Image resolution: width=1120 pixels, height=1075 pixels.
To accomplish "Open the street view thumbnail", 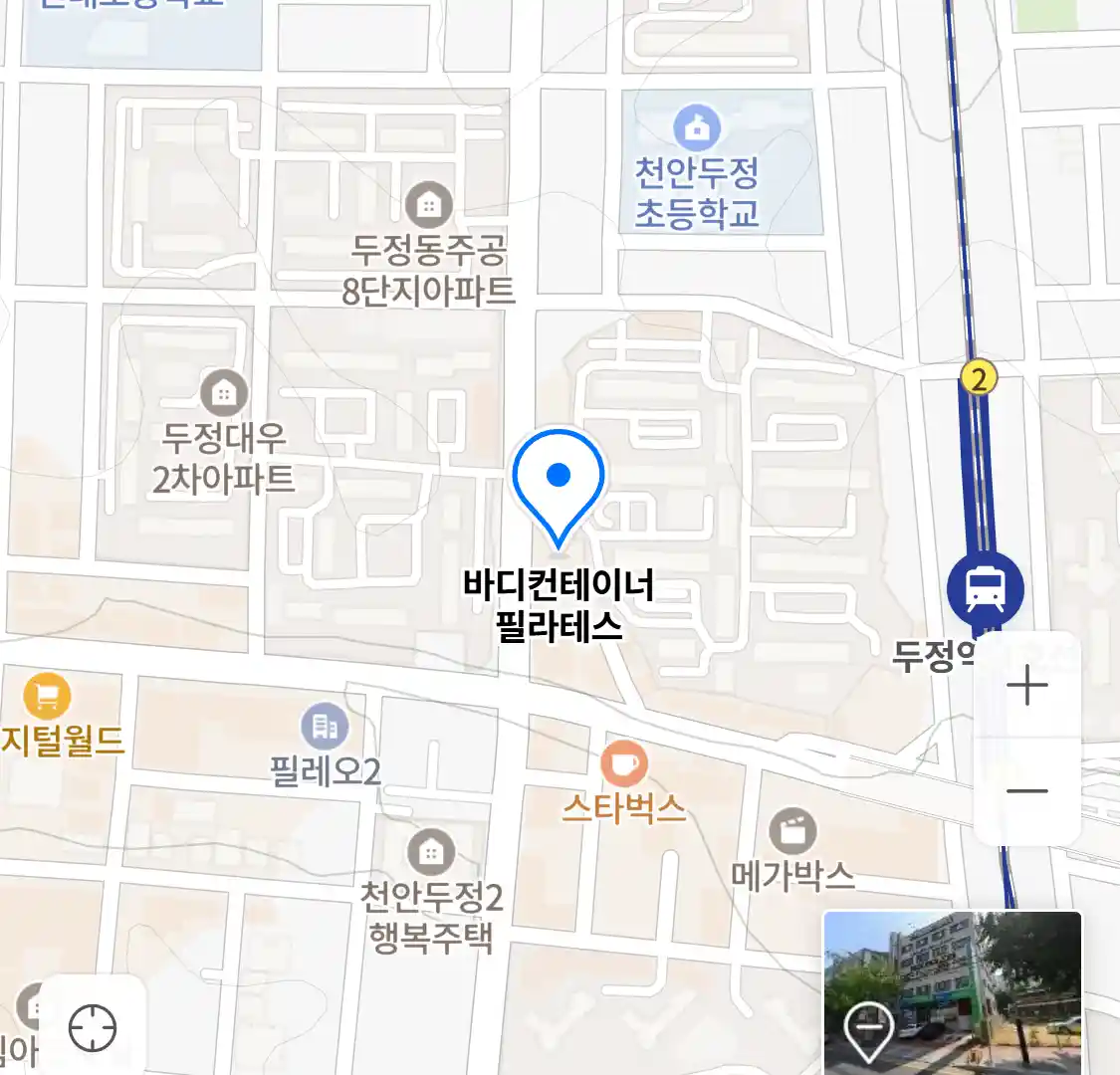I will [x=952, y=991].
